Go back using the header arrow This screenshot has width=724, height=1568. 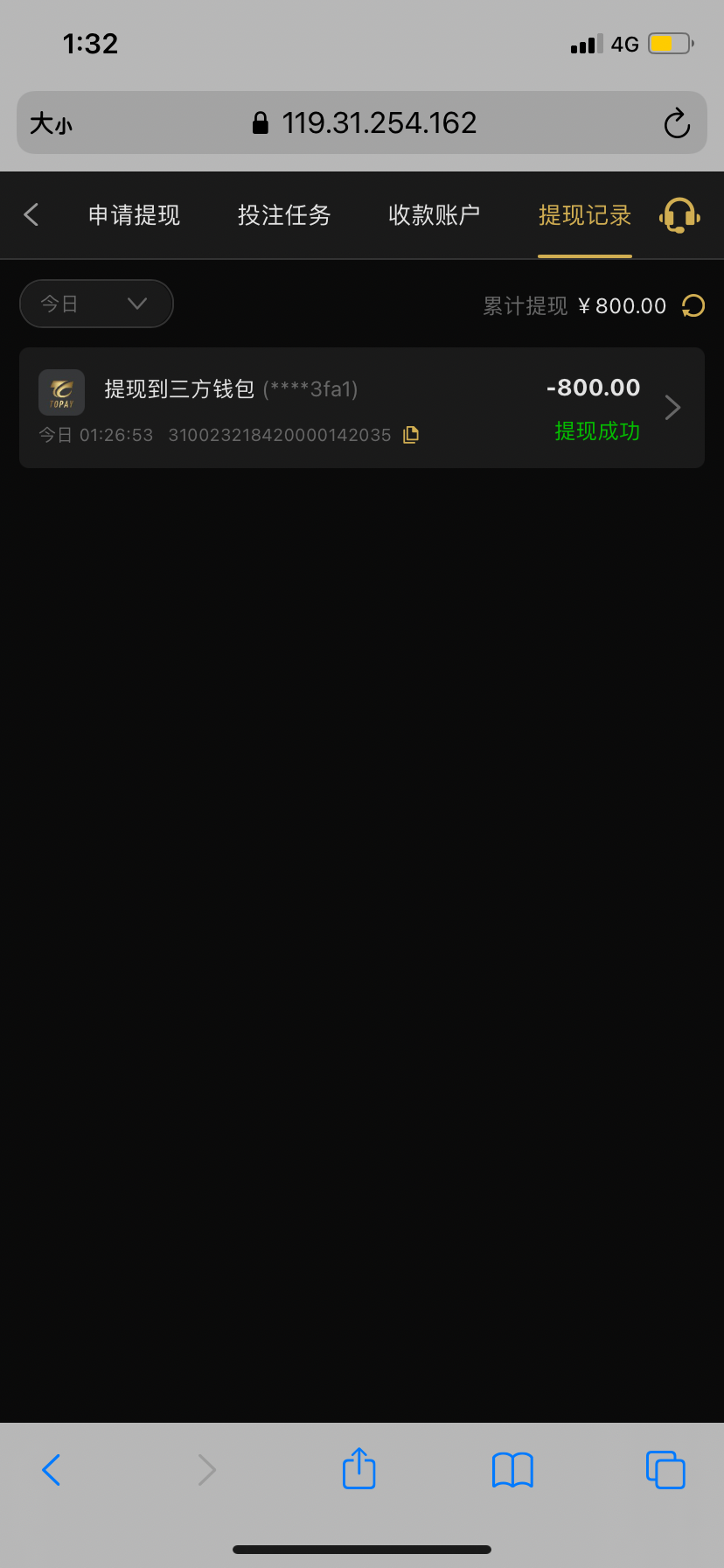tap(31, 214)
